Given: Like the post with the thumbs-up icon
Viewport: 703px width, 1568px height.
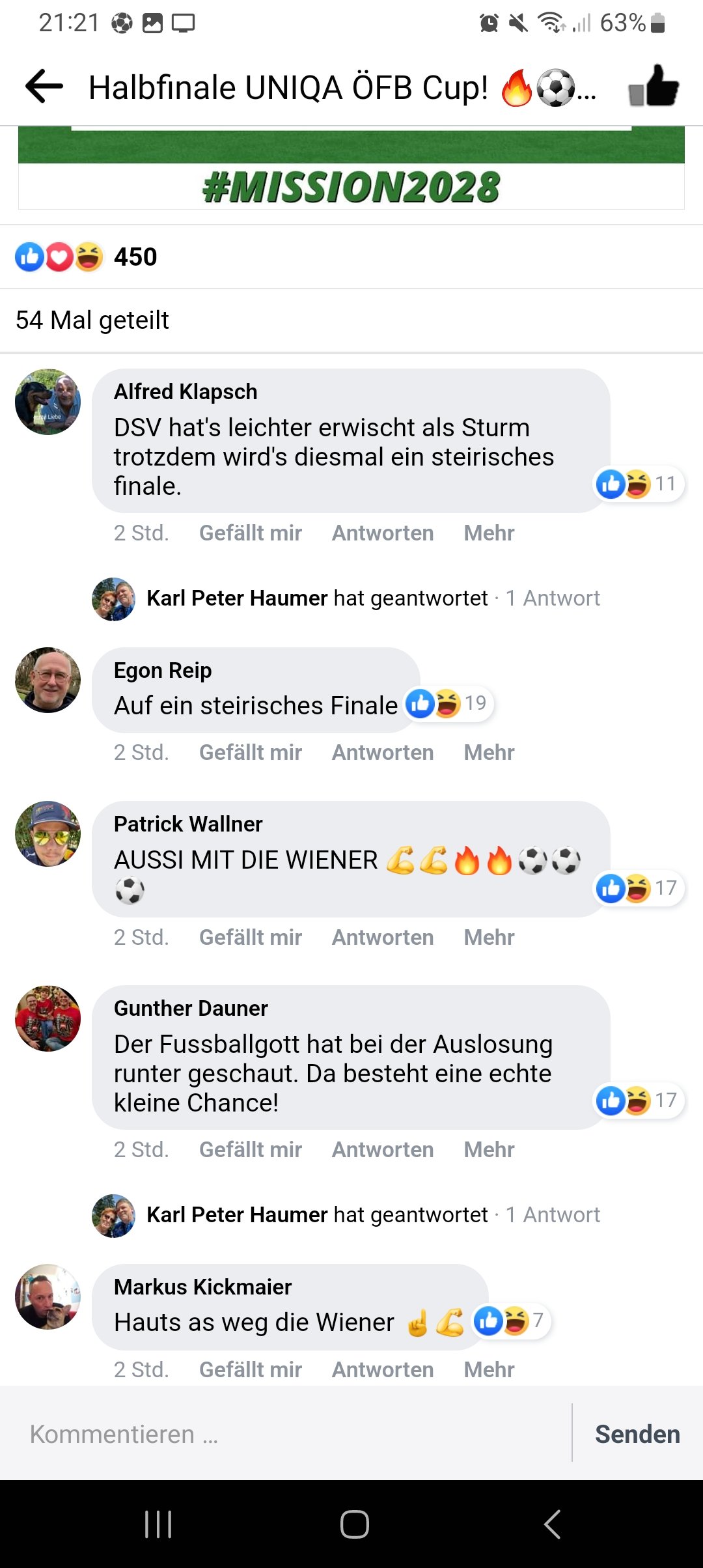Looking at the screenshot, I should tap(654, 86).
